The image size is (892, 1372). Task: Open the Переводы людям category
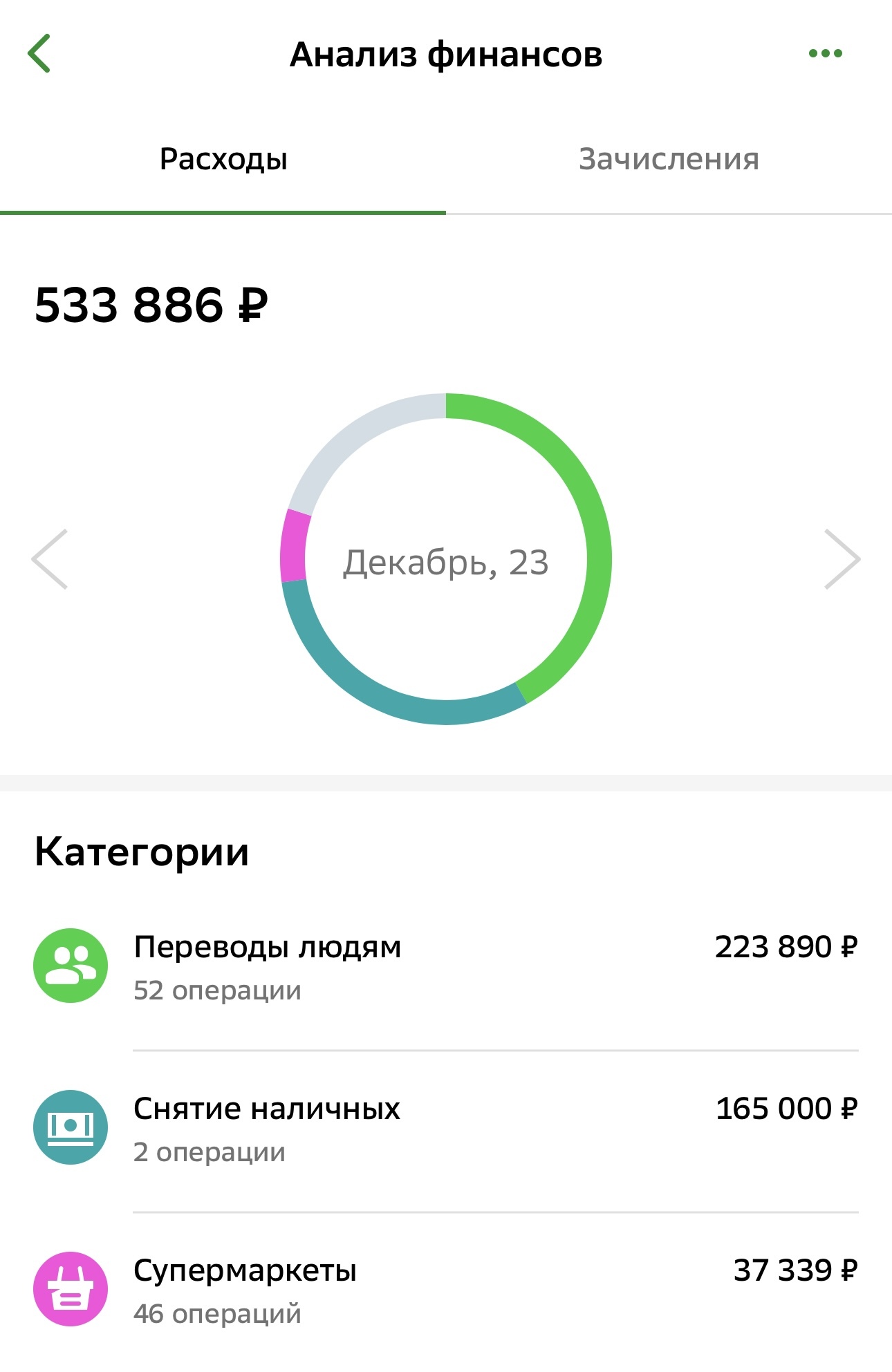[446, 967]
